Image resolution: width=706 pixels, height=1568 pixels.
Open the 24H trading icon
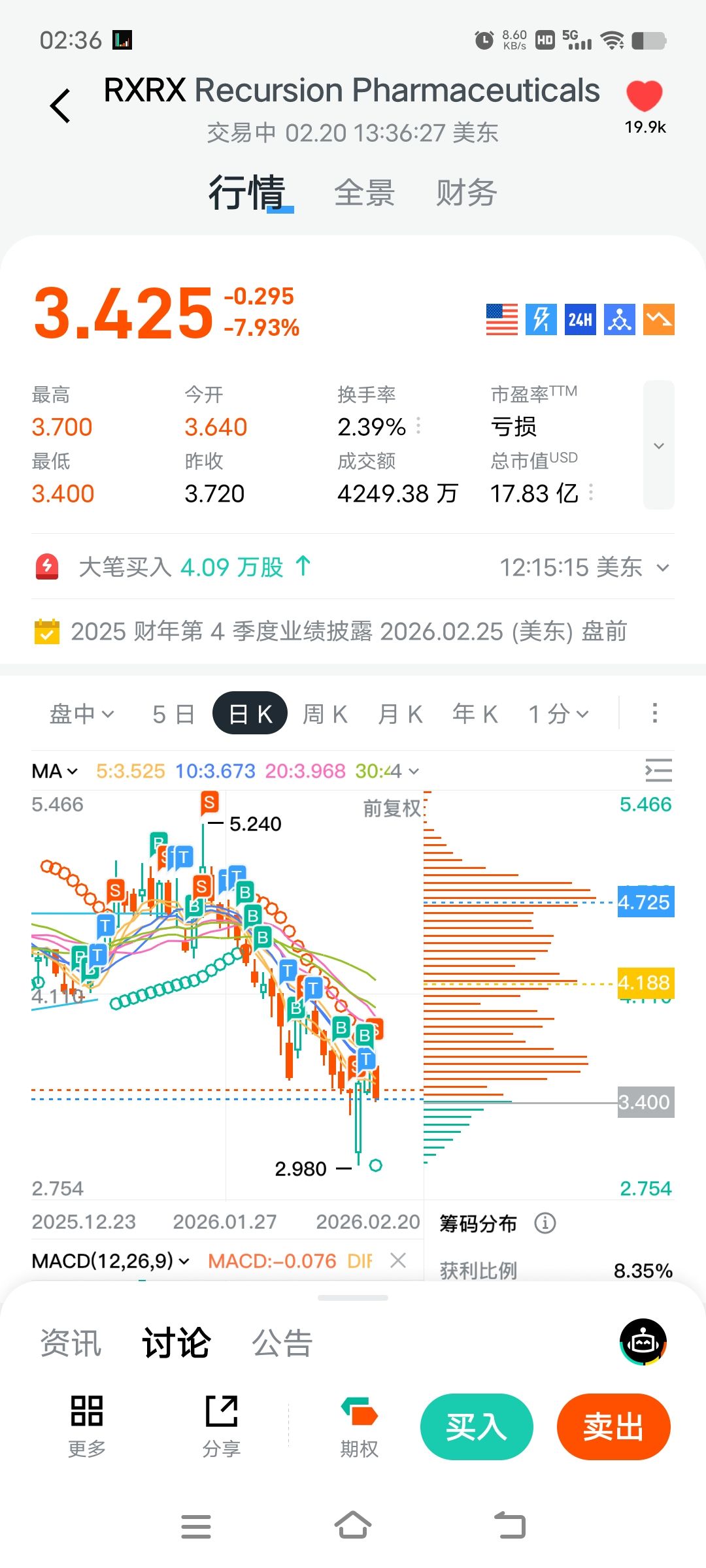click(x=580, y=319)
